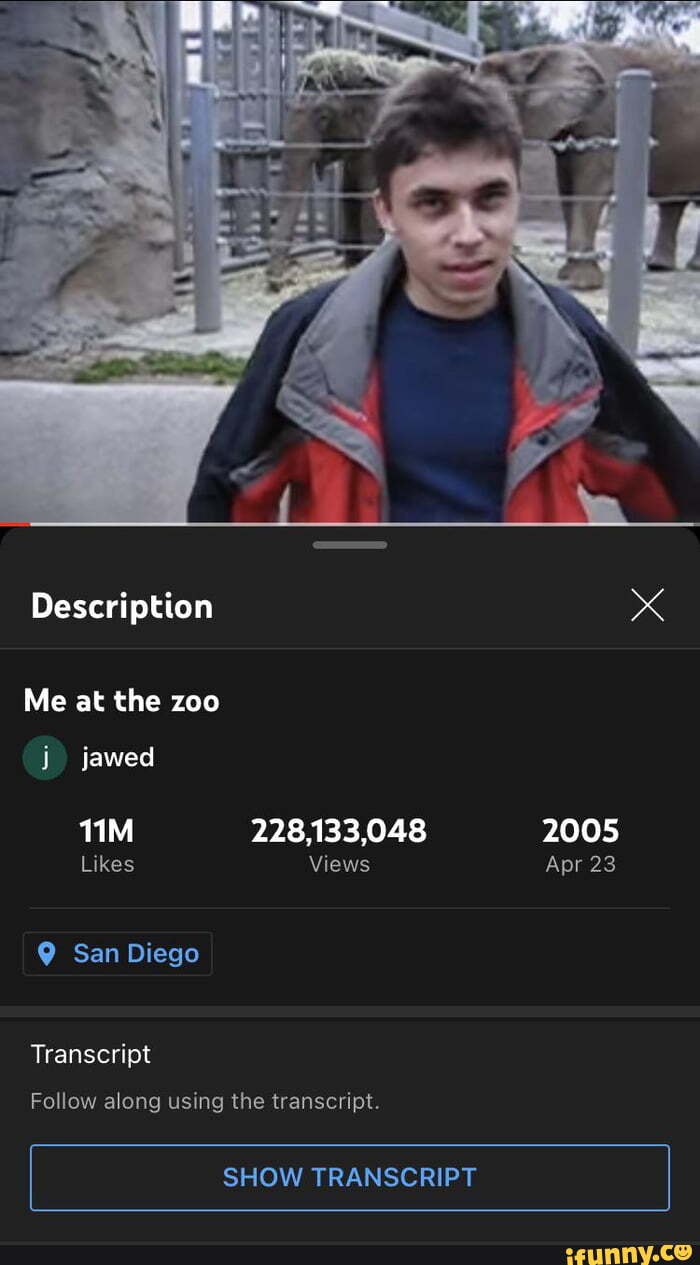This screenshot has width=700, height=1265.
Task: Open the San Diego location chip
Action: click(x=118, y=954)
